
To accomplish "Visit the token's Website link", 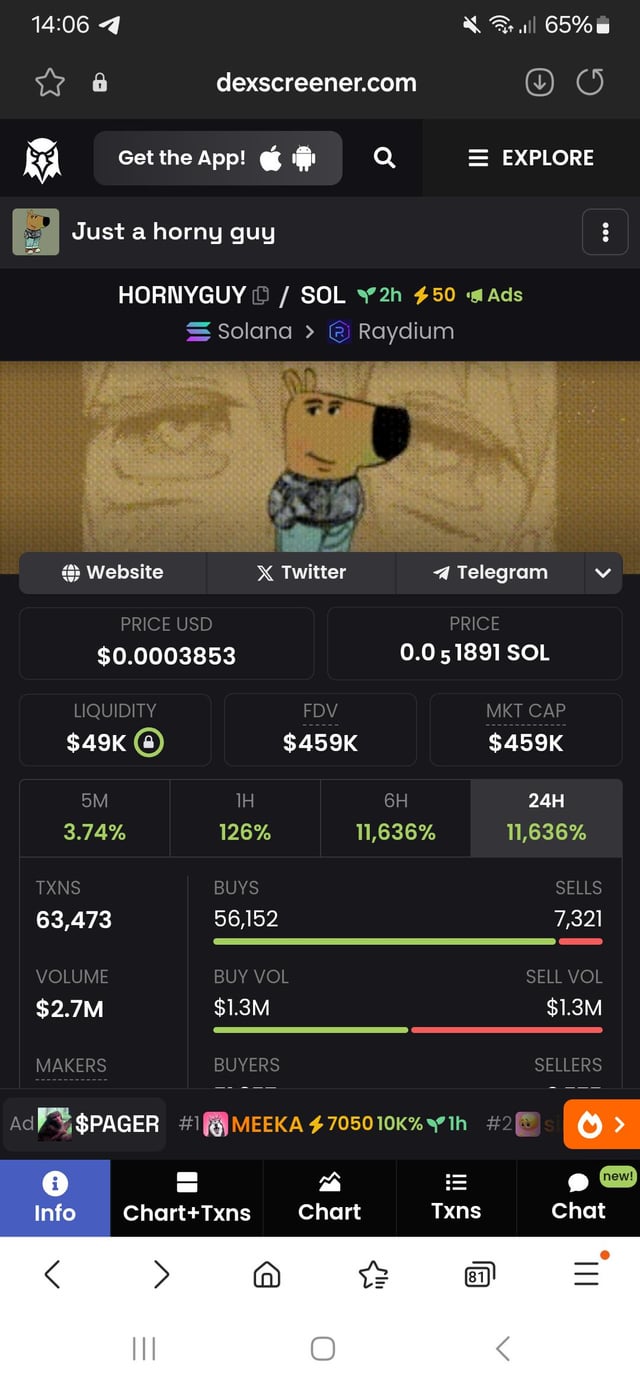I will coord(112,572).
